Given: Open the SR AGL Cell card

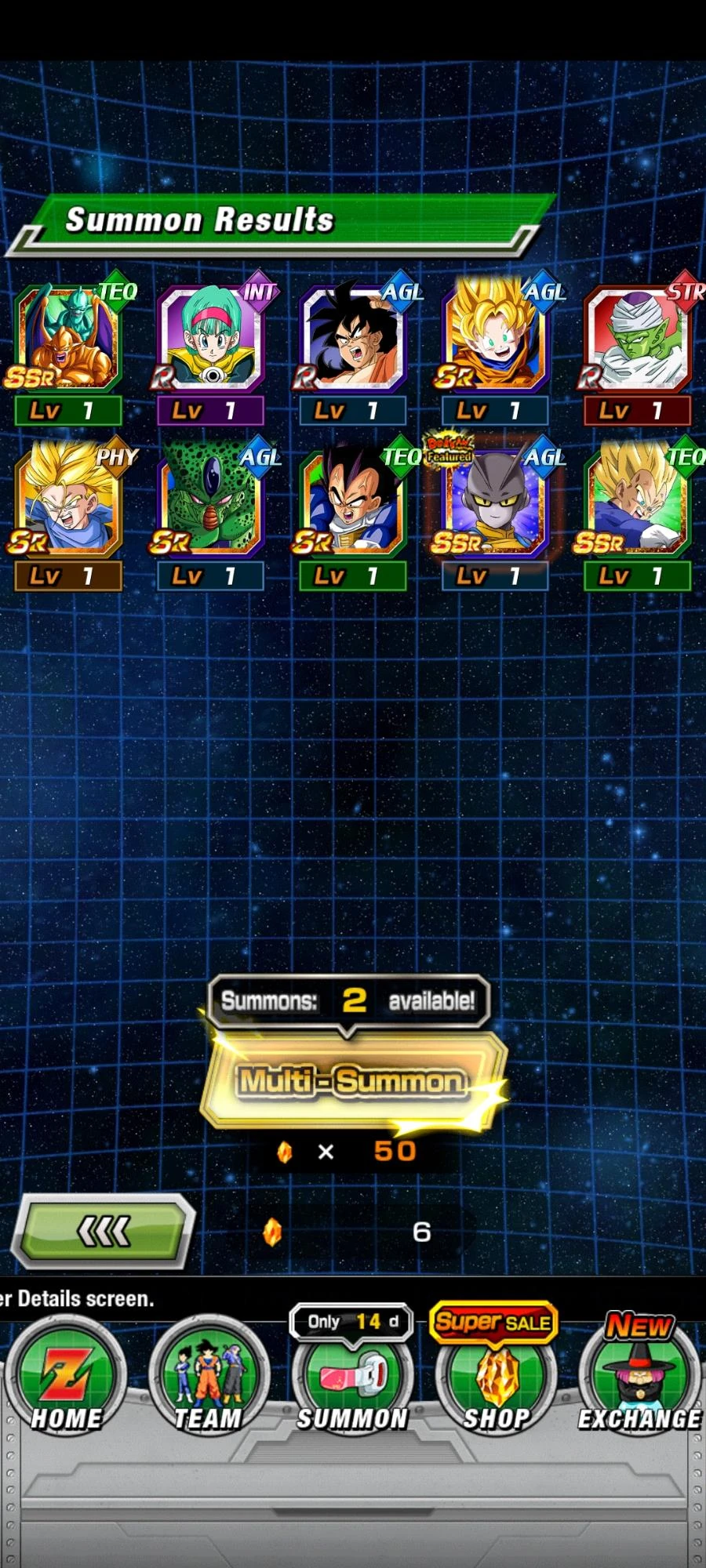Looking at the screenshot, I should click(210, 502).
